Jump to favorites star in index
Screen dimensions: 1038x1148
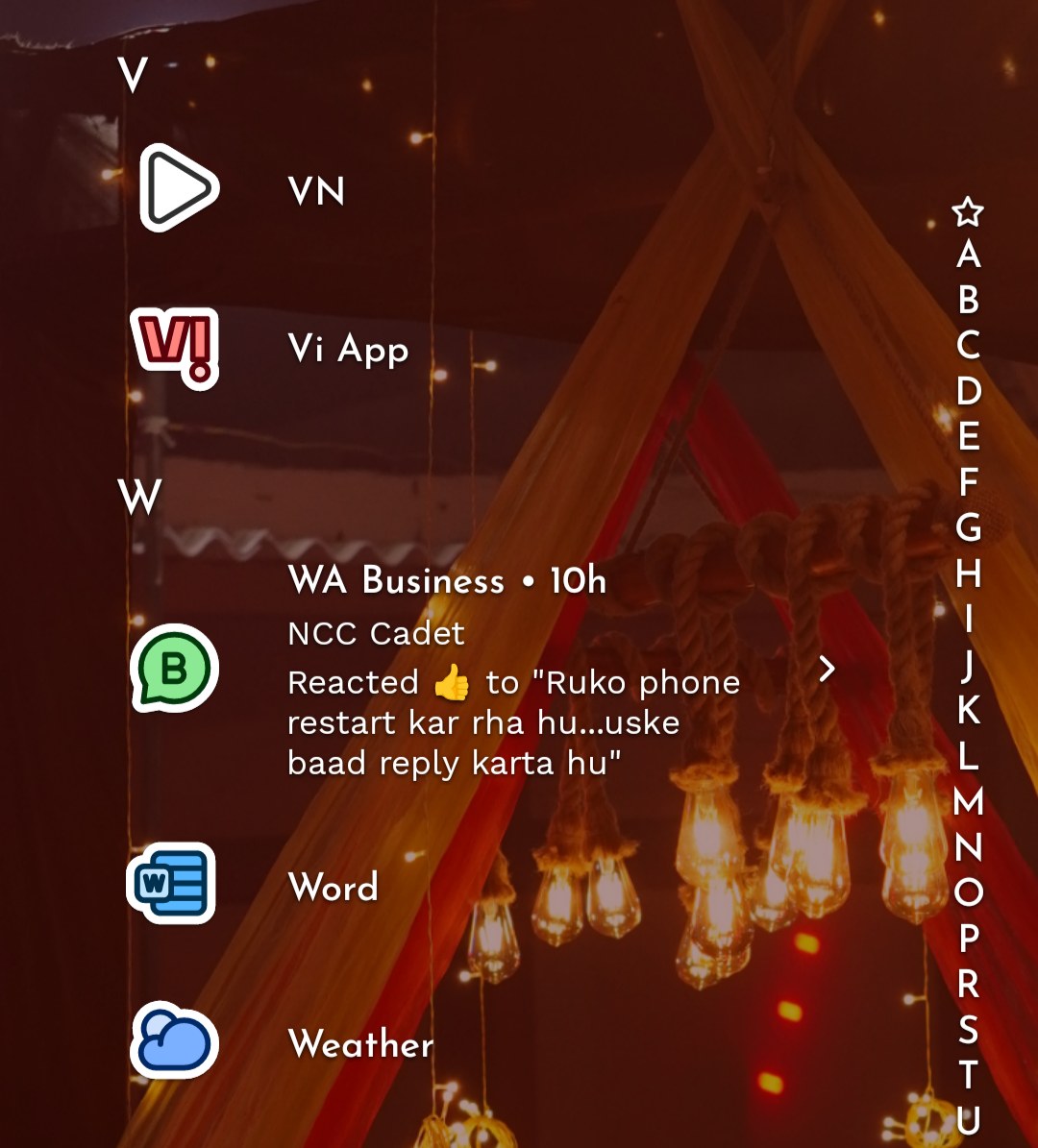click(968, 211)
